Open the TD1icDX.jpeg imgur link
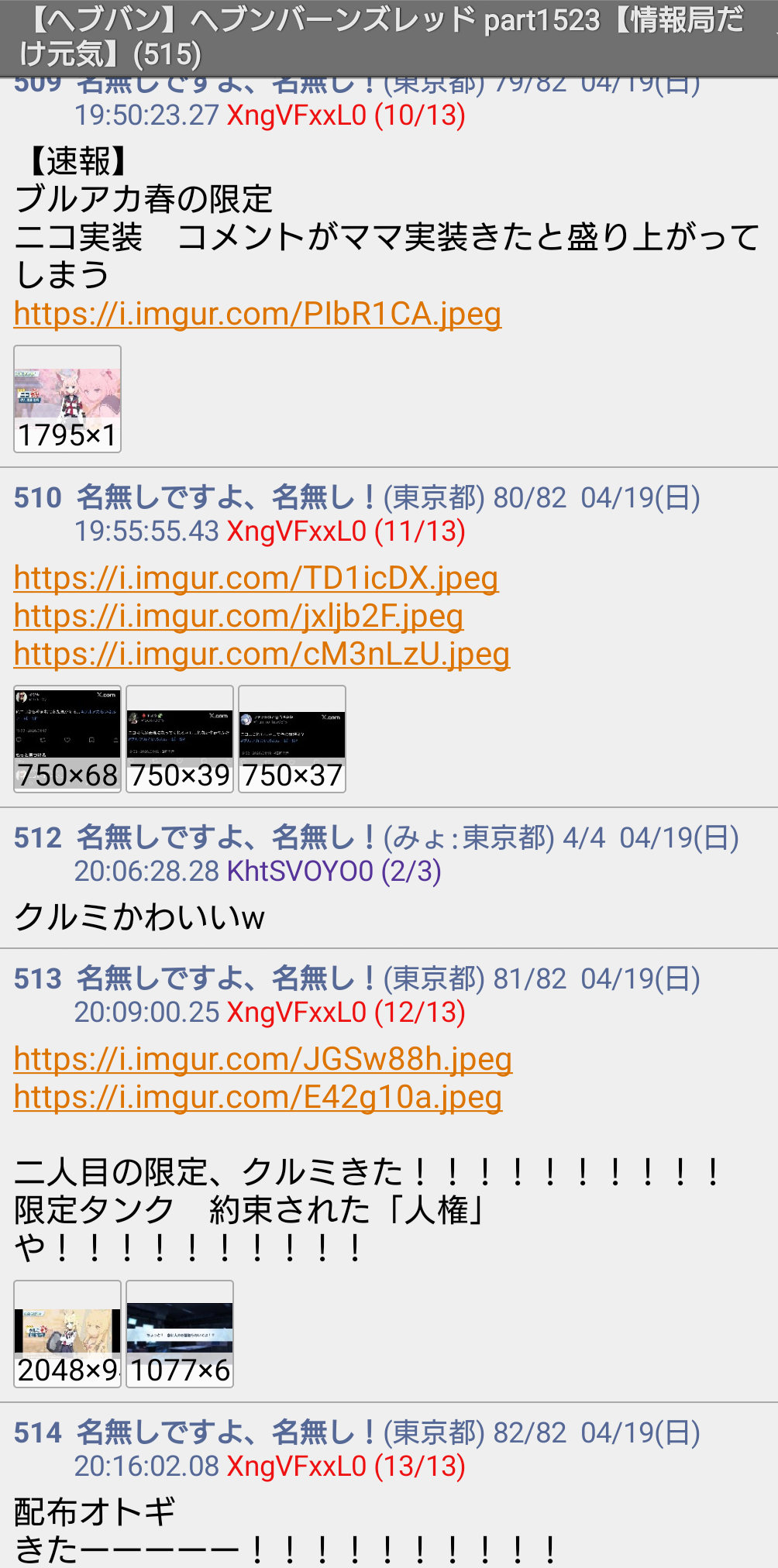The width and height of the screenshot is (778, 1568). (256, 578)
